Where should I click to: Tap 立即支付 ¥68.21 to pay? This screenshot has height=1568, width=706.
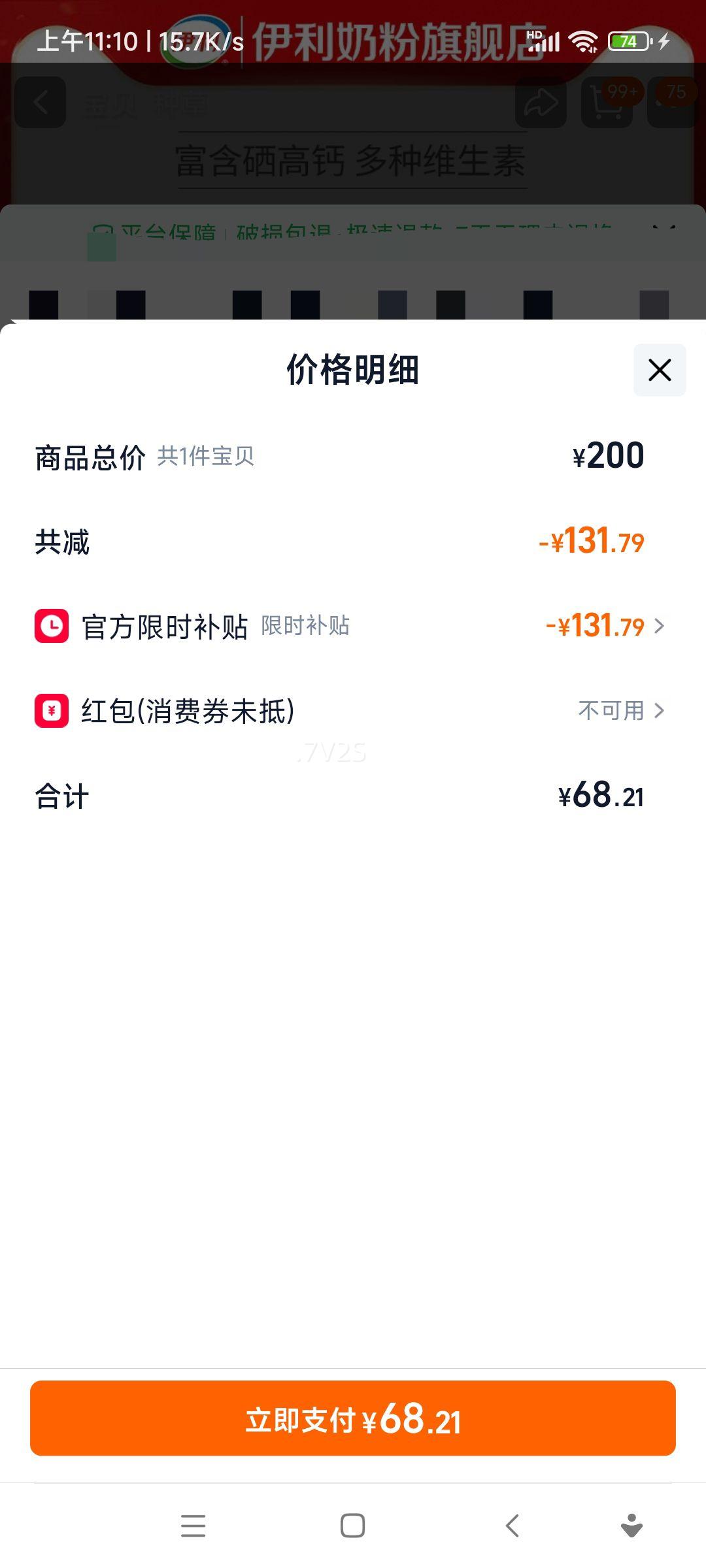tap(353, 1418)
